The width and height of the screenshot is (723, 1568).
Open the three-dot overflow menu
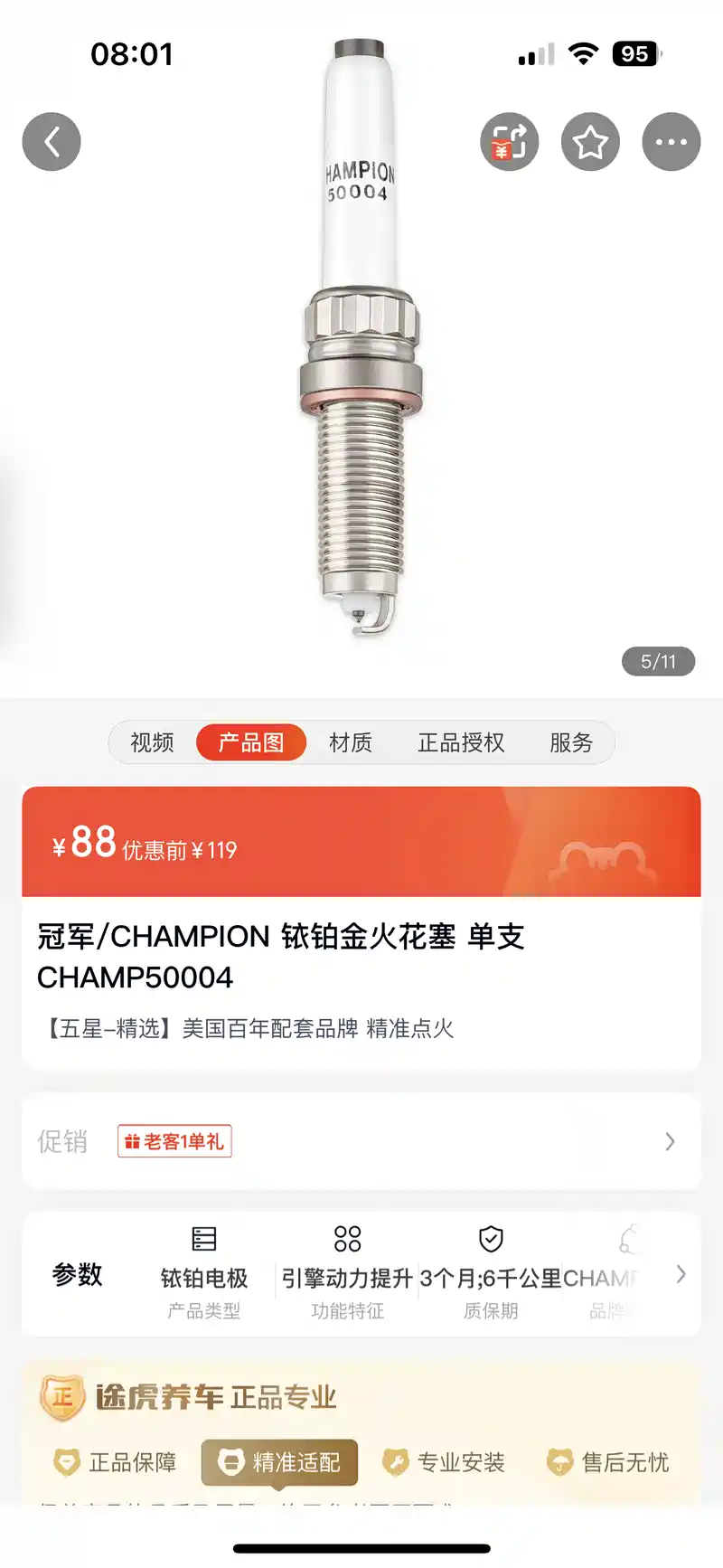click(671, 142)
